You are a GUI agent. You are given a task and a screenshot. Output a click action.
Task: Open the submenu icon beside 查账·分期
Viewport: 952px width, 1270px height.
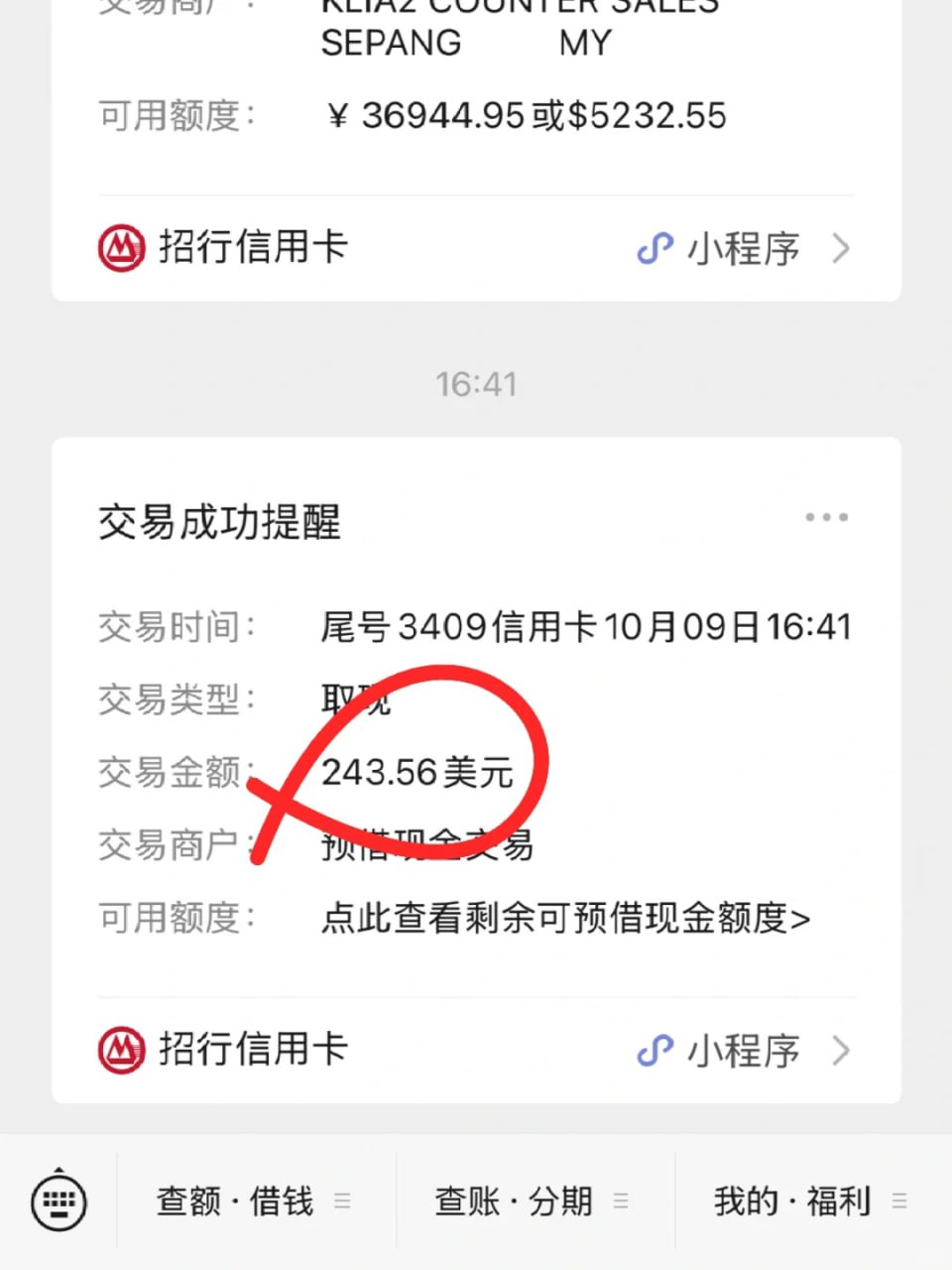click(622, 1200)
